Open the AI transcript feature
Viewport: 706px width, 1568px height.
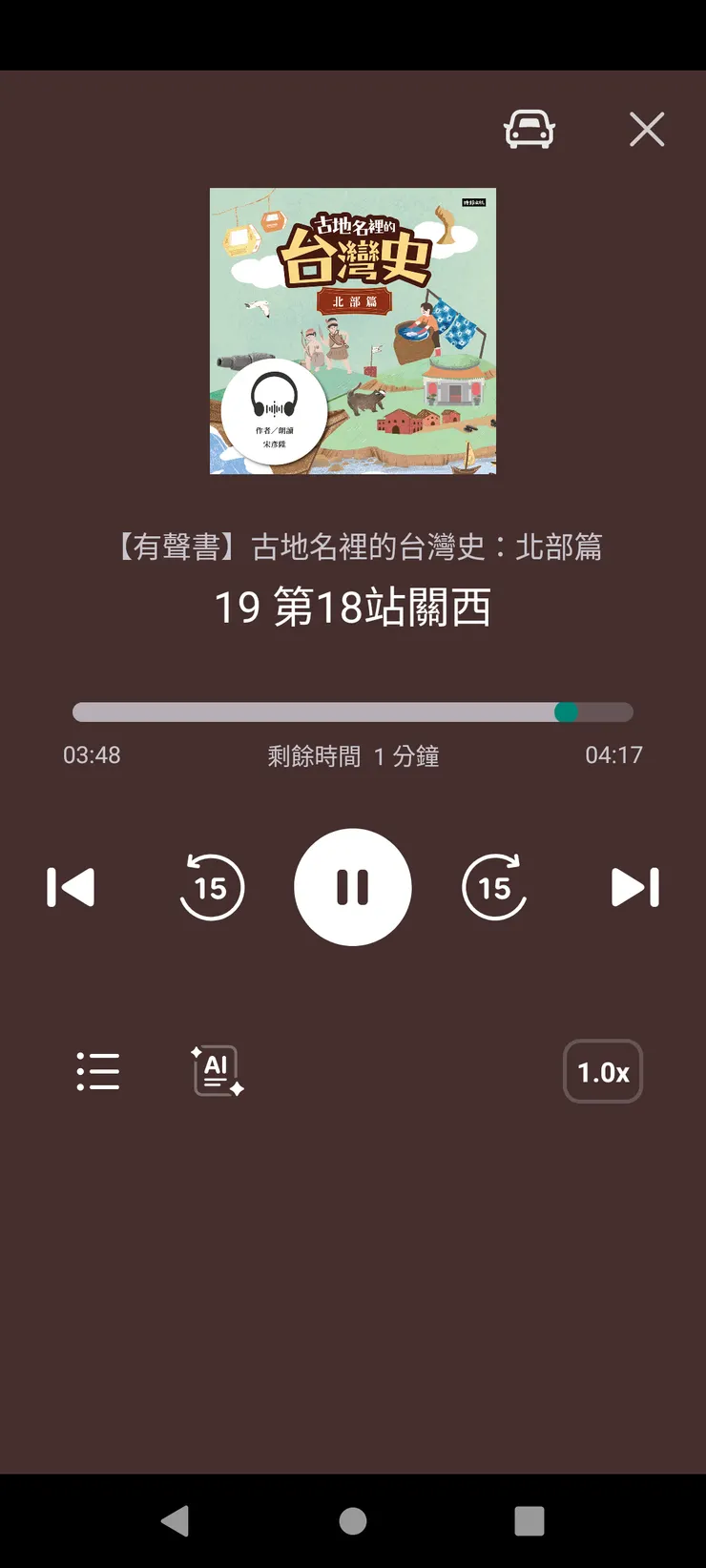click(216, 1072)
